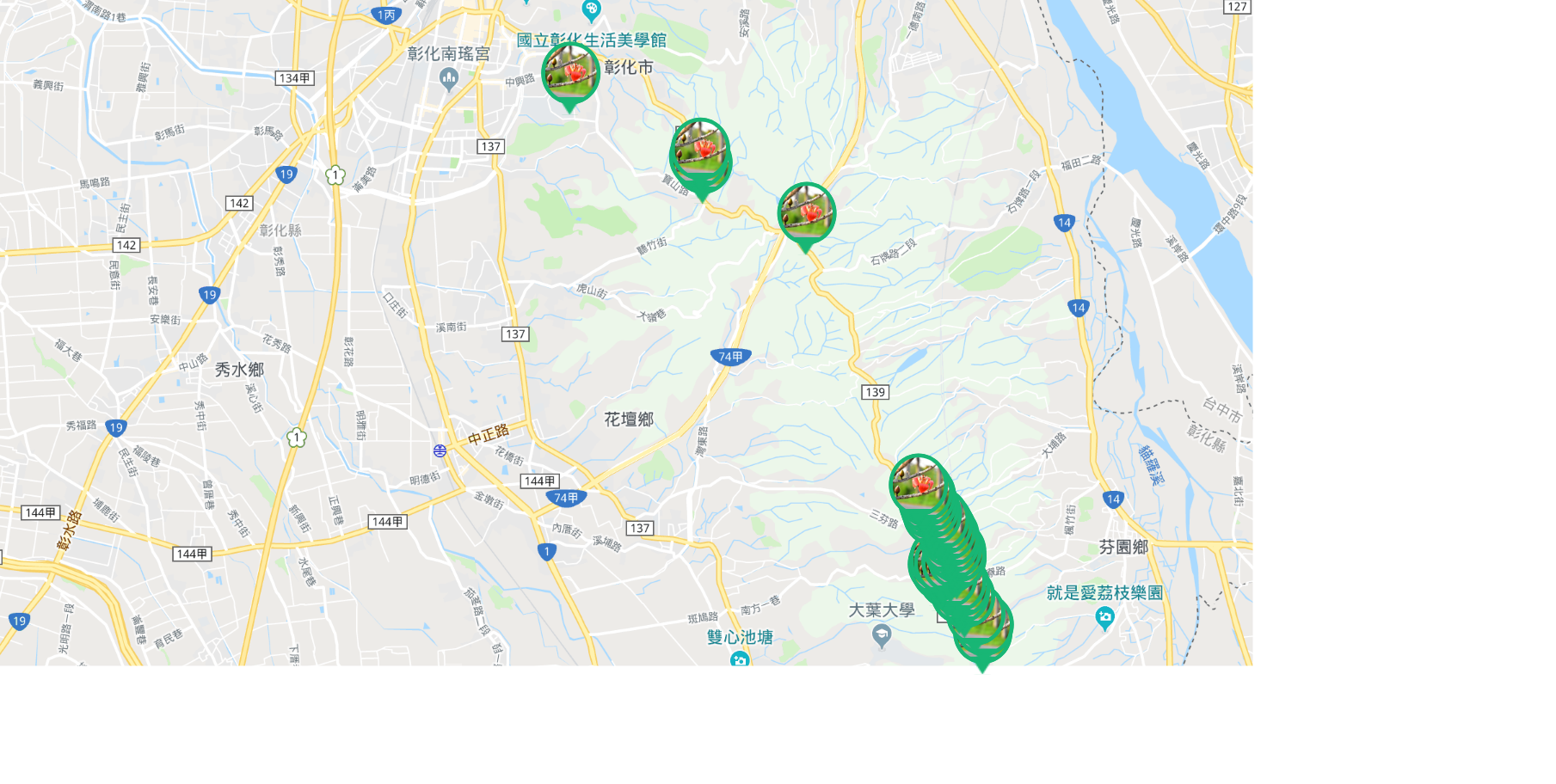Select 就是愛荔枝樂園 attraction pin
1556x784 pixels.
tap(1105, 616)
